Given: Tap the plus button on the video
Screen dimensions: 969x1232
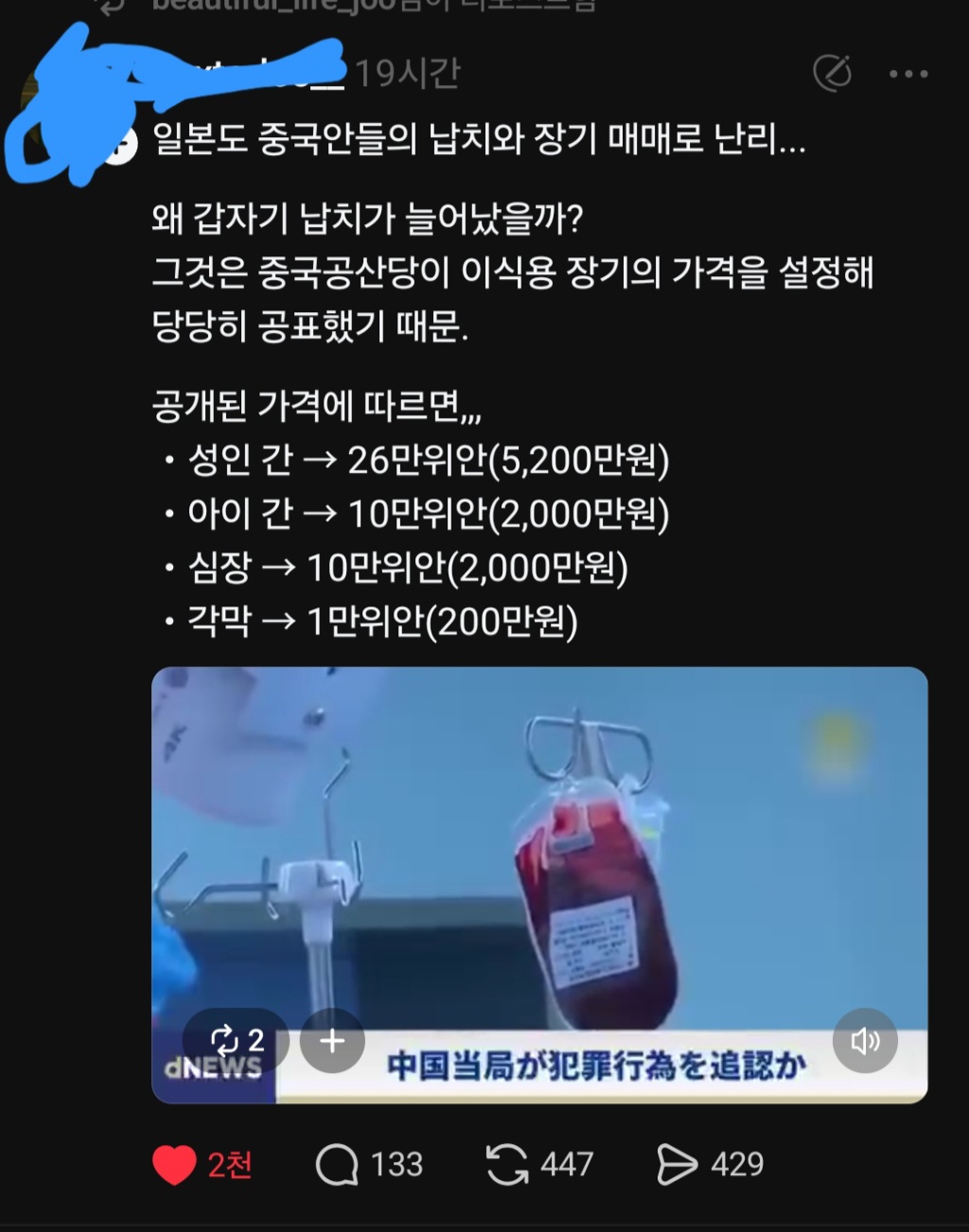Looking at the screenshot, I should tap(332, 1041).
